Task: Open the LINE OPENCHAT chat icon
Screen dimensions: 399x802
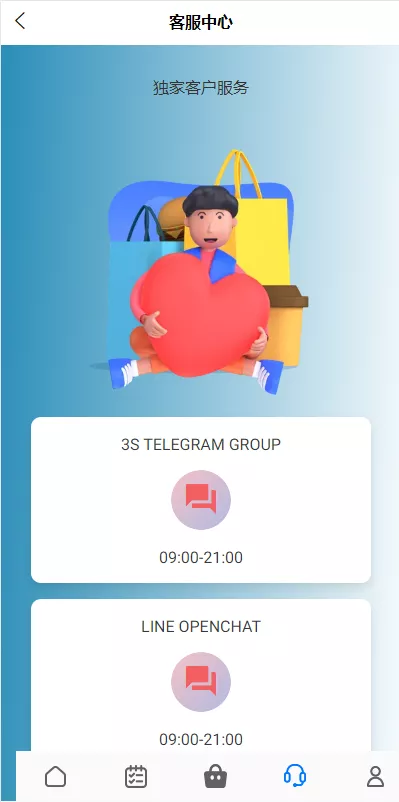Action: [201, 682]
